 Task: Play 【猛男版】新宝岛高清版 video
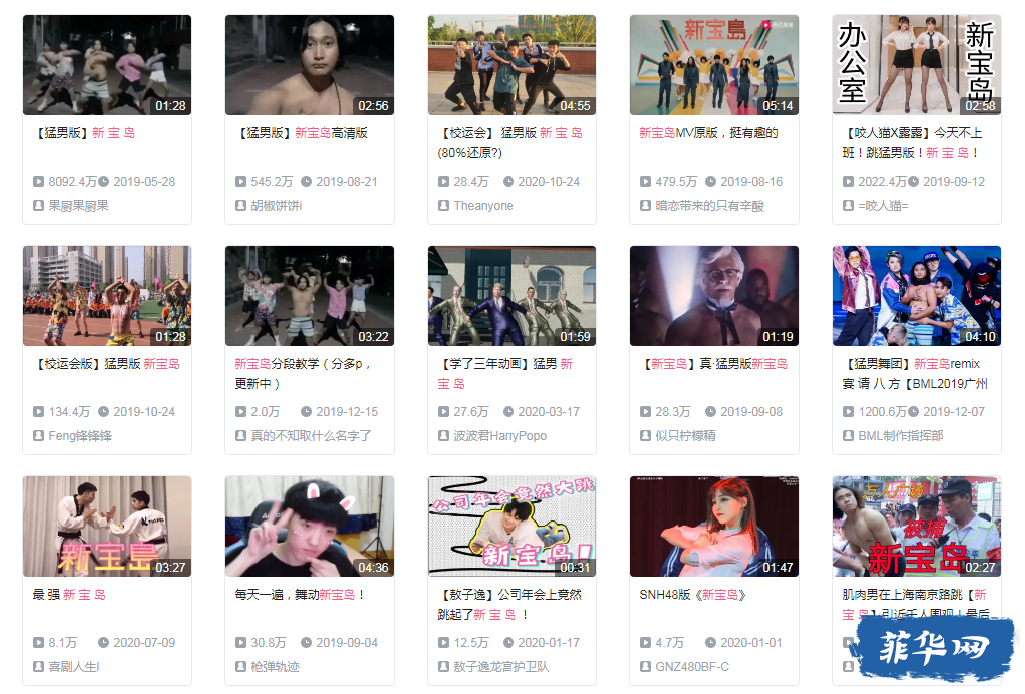tap(308, 65)
